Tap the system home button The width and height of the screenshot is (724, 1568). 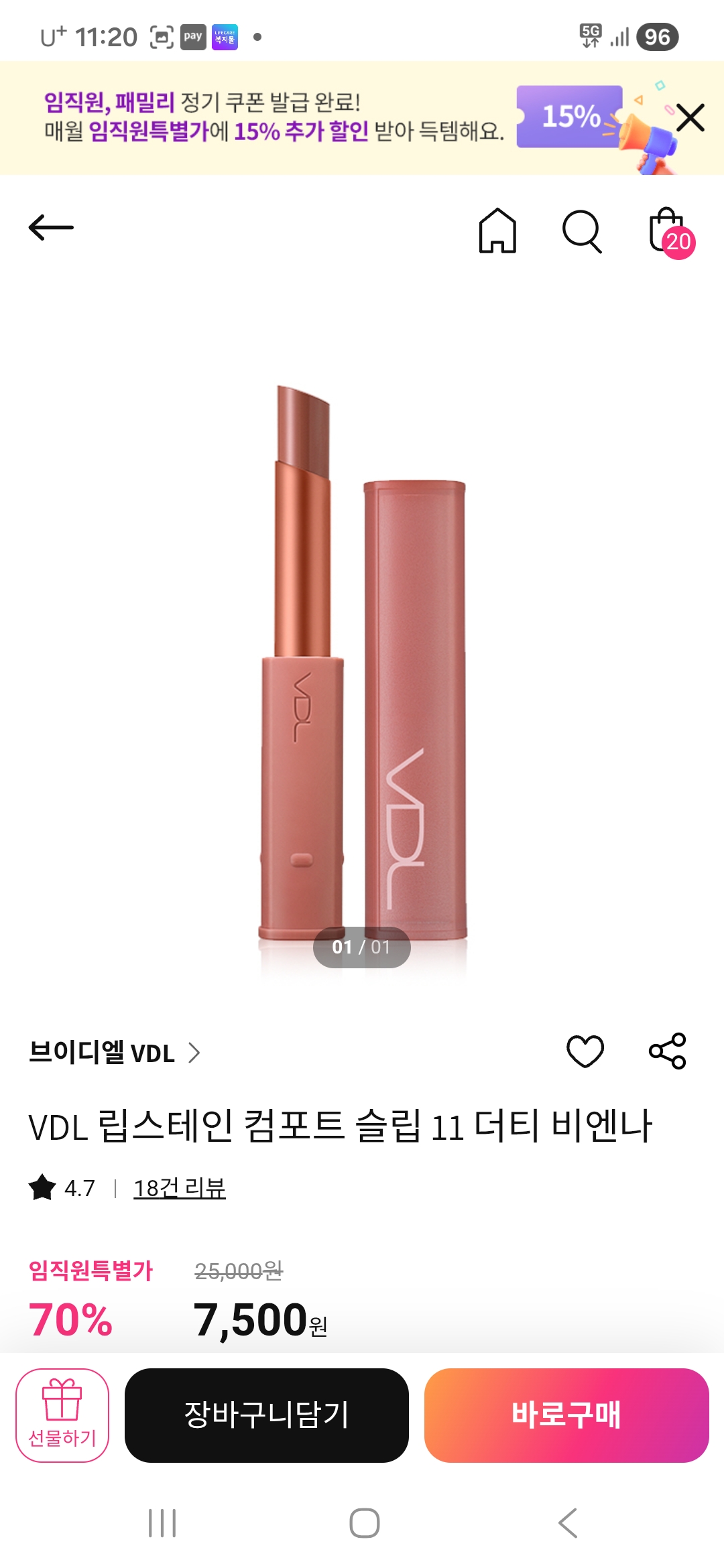[365, 1523]
